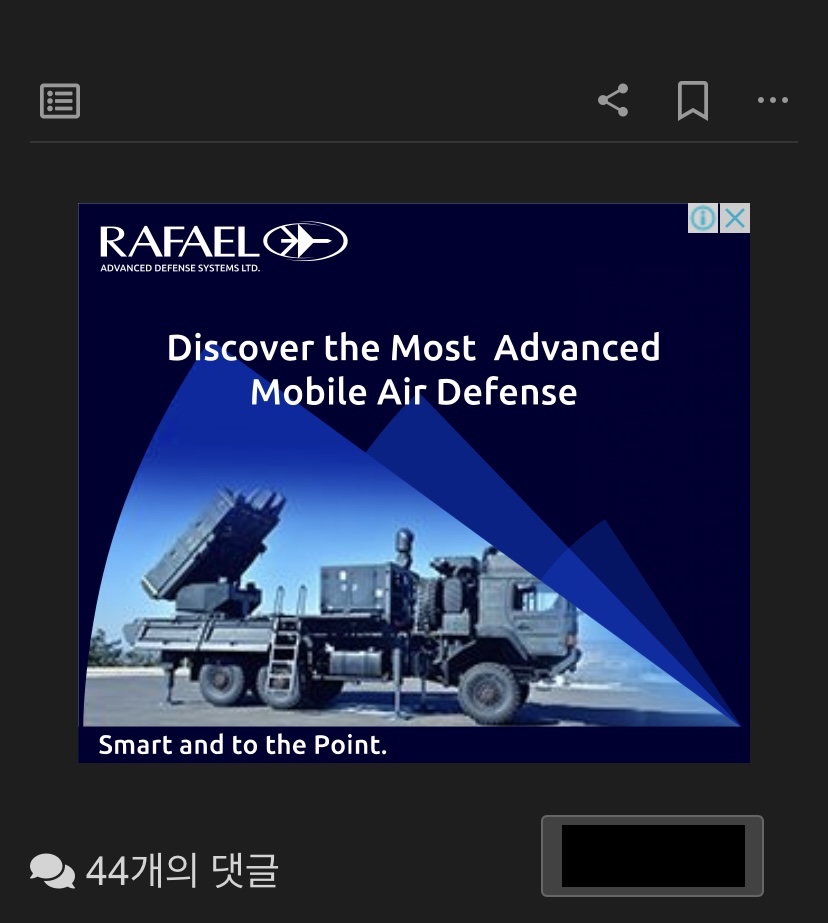Open the three-dot overflow menu
Image resolution: width=828 pixels, height=923 pixels.
click(x=773, y=101)
